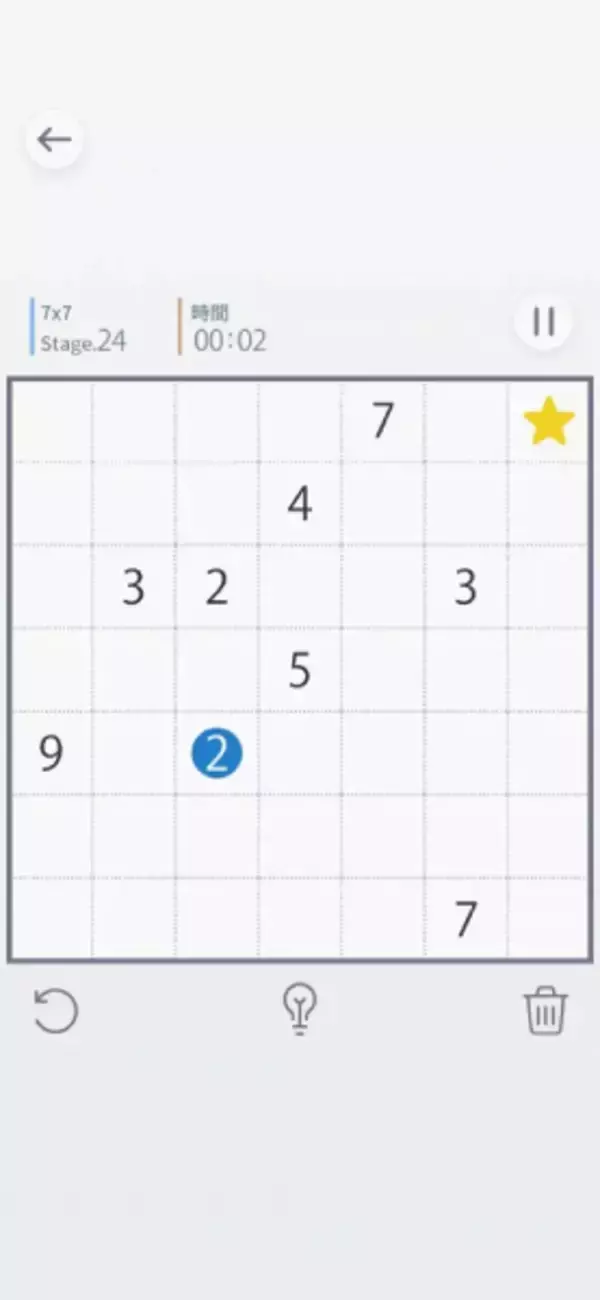Viewport: 600px width, 1300px height.
Task: Go back using the arrow button
Action: 54,140
